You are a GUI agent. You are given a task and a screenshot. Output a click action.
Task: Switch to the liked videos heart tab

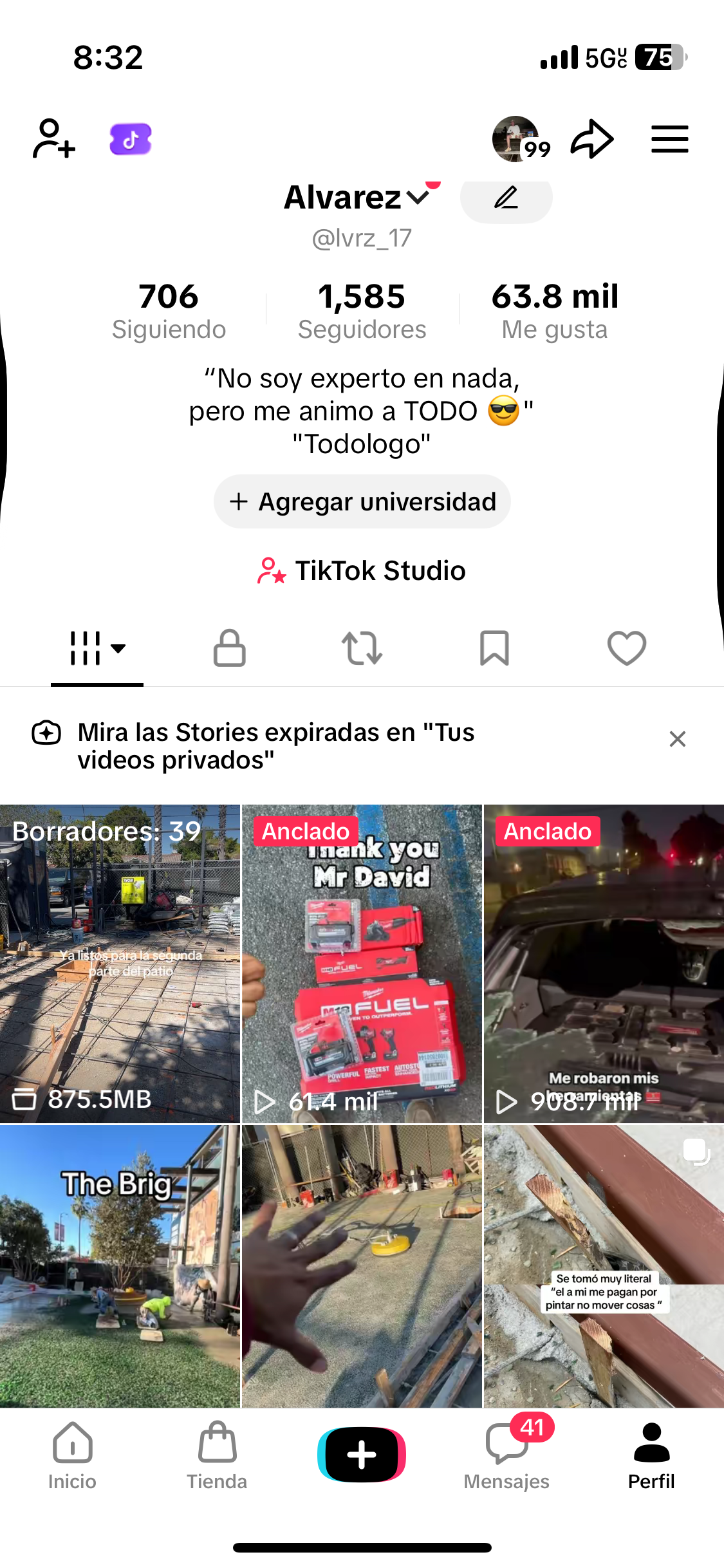pos(627,648)
